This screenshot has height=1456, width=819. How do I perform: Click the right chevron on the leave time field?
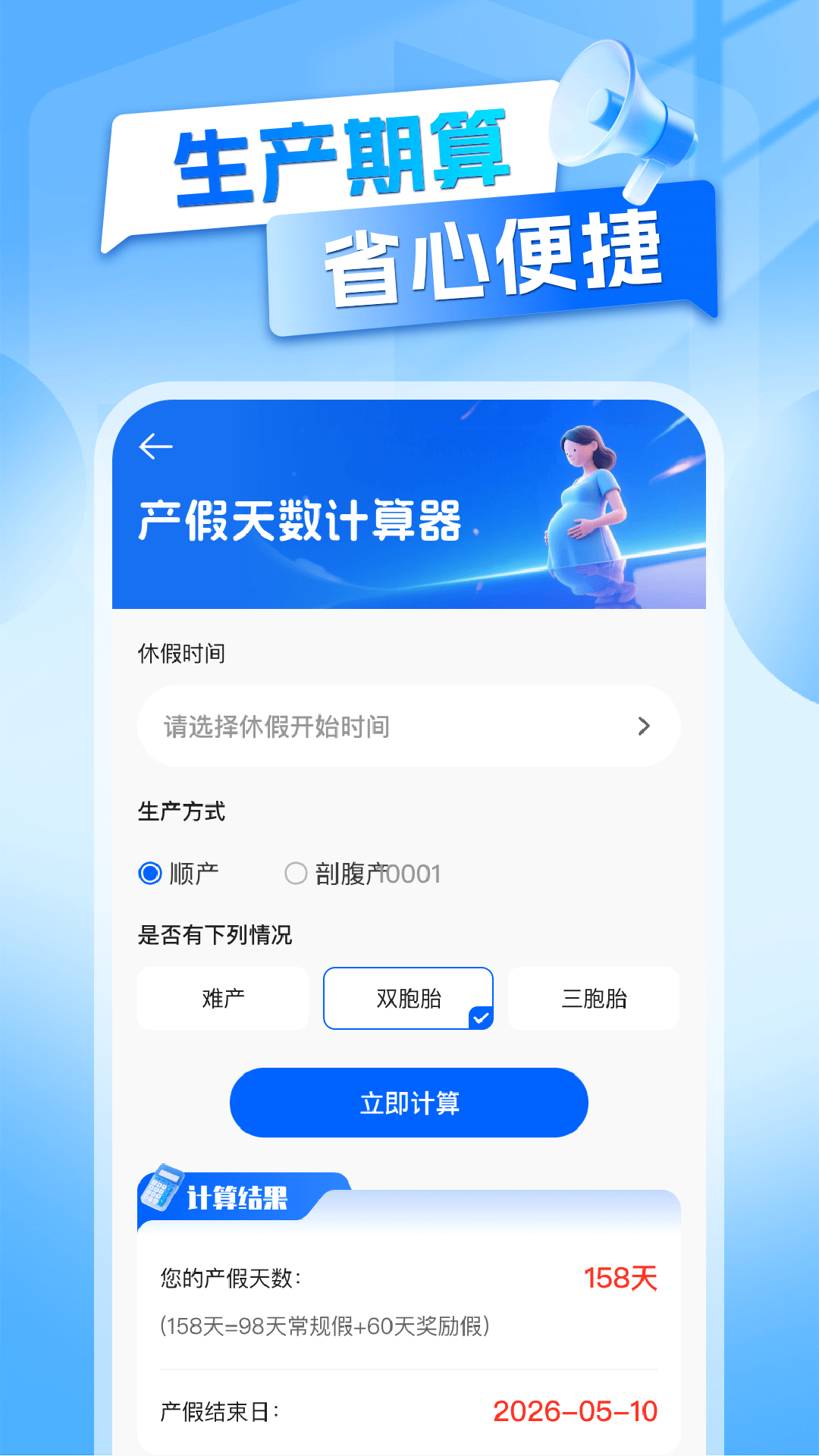point(644,726)
